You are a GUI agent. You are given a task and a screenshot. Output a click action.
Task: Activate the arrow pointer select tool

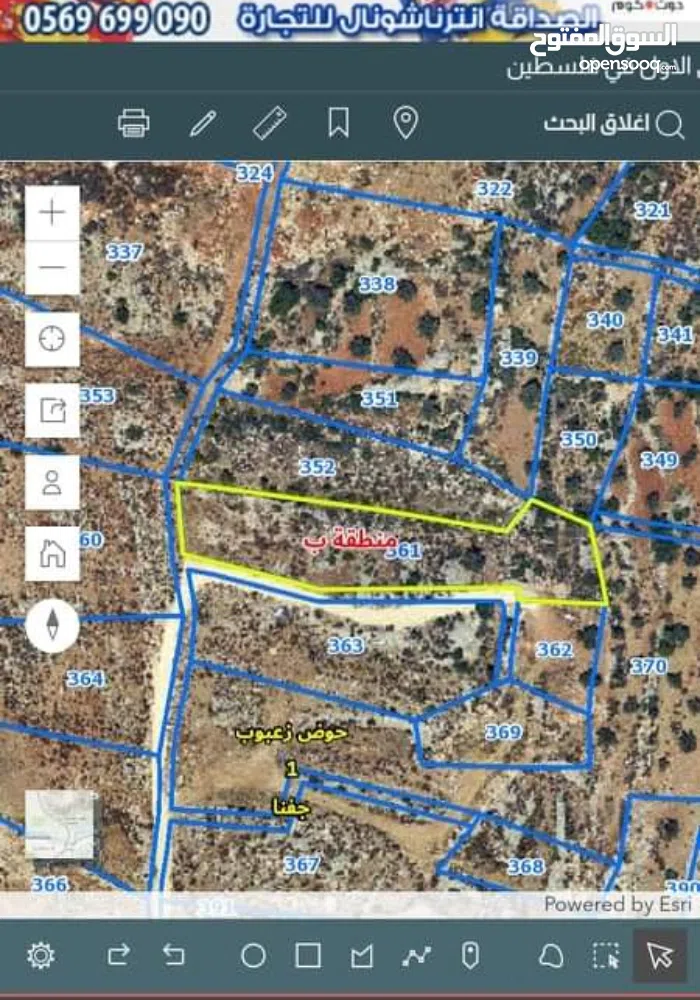[x=659, y=956]
